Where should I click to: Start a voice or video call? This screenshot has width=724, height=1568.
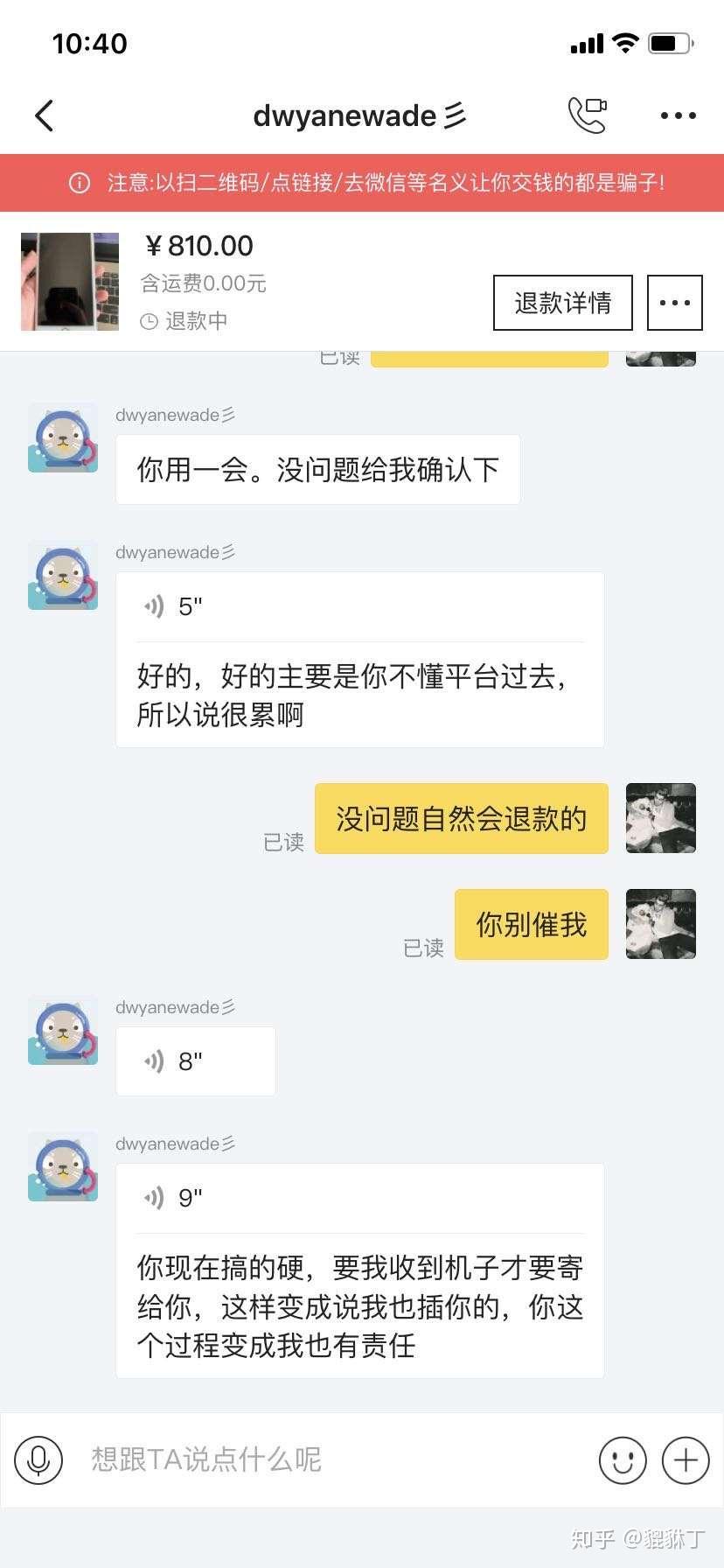(587, 115)
